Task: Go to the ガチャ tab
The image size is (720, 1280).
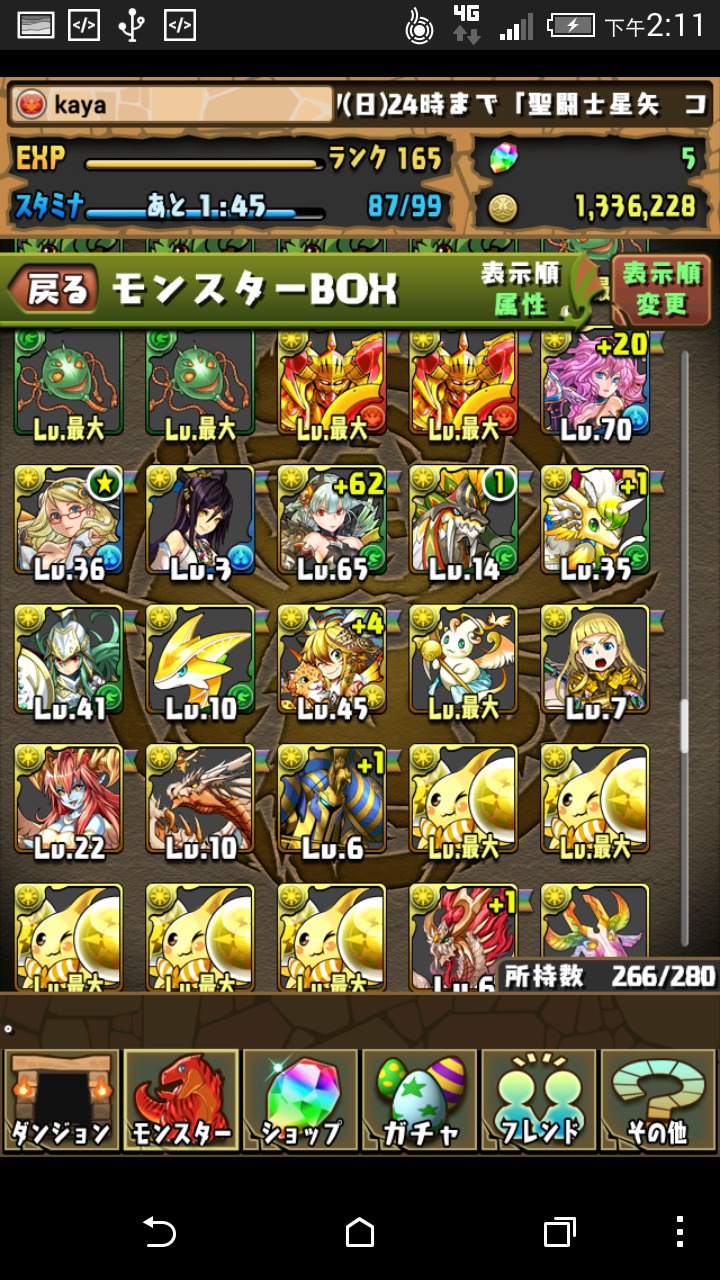Action: [x=419, y=1101]
